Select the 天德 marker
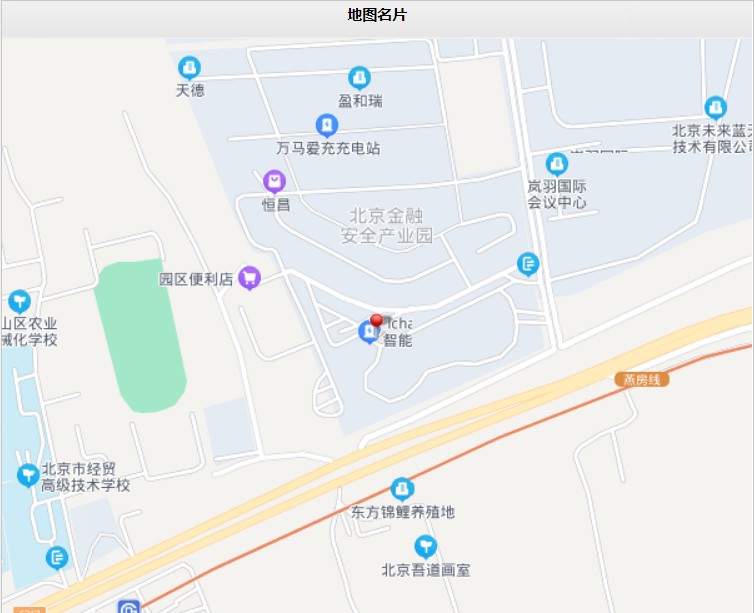Screen dimensions: 755x613 click(189, 67)
